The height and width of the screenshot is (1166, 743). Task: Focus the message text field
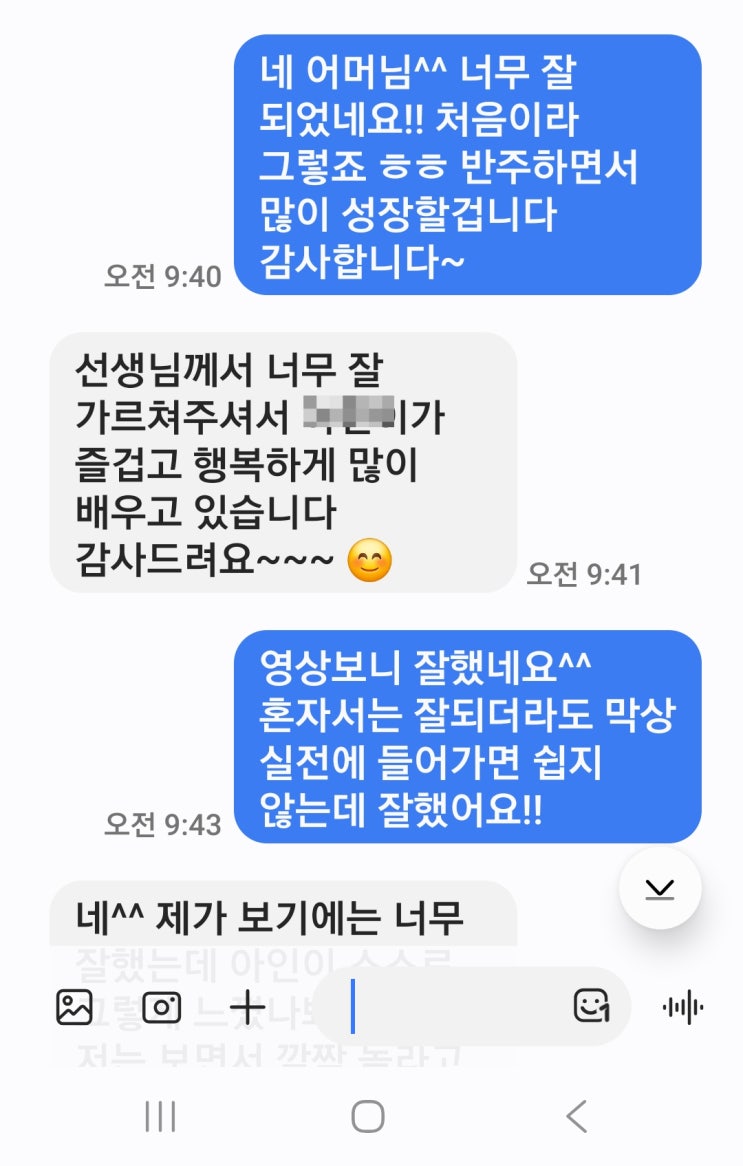coord(450,1007)
